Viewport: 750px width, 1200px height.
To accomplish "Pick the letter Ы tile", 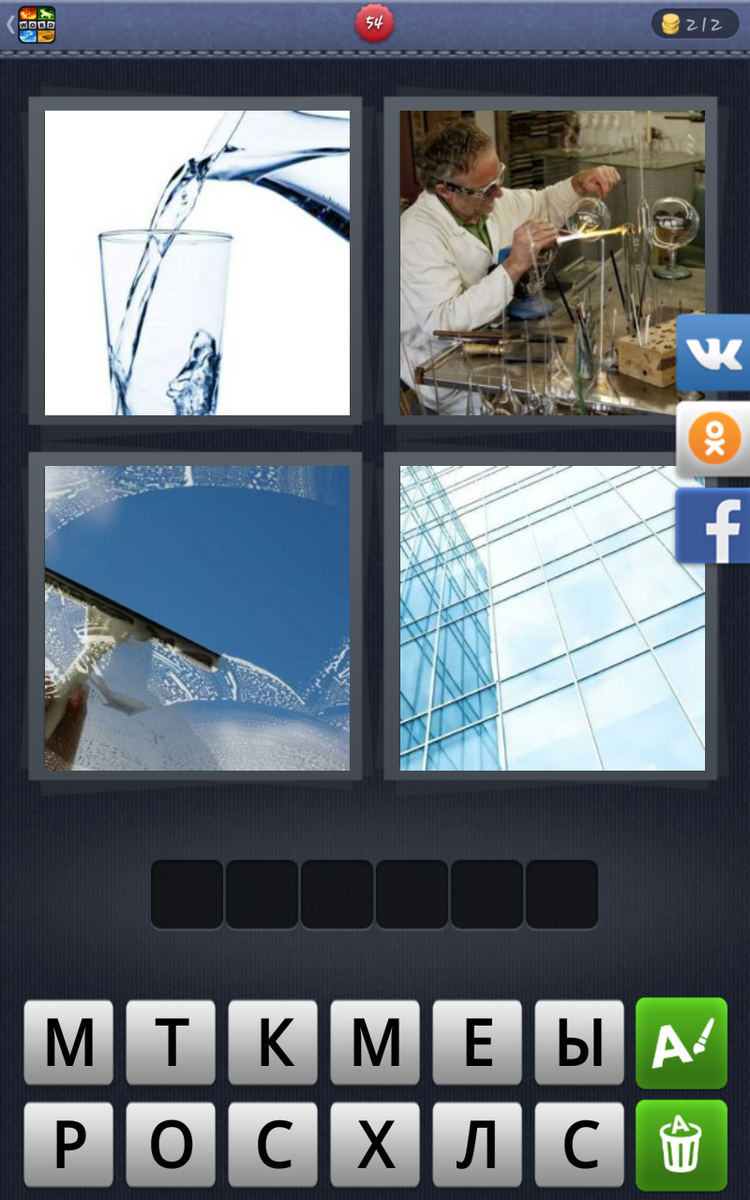I will coord(579,1043).
